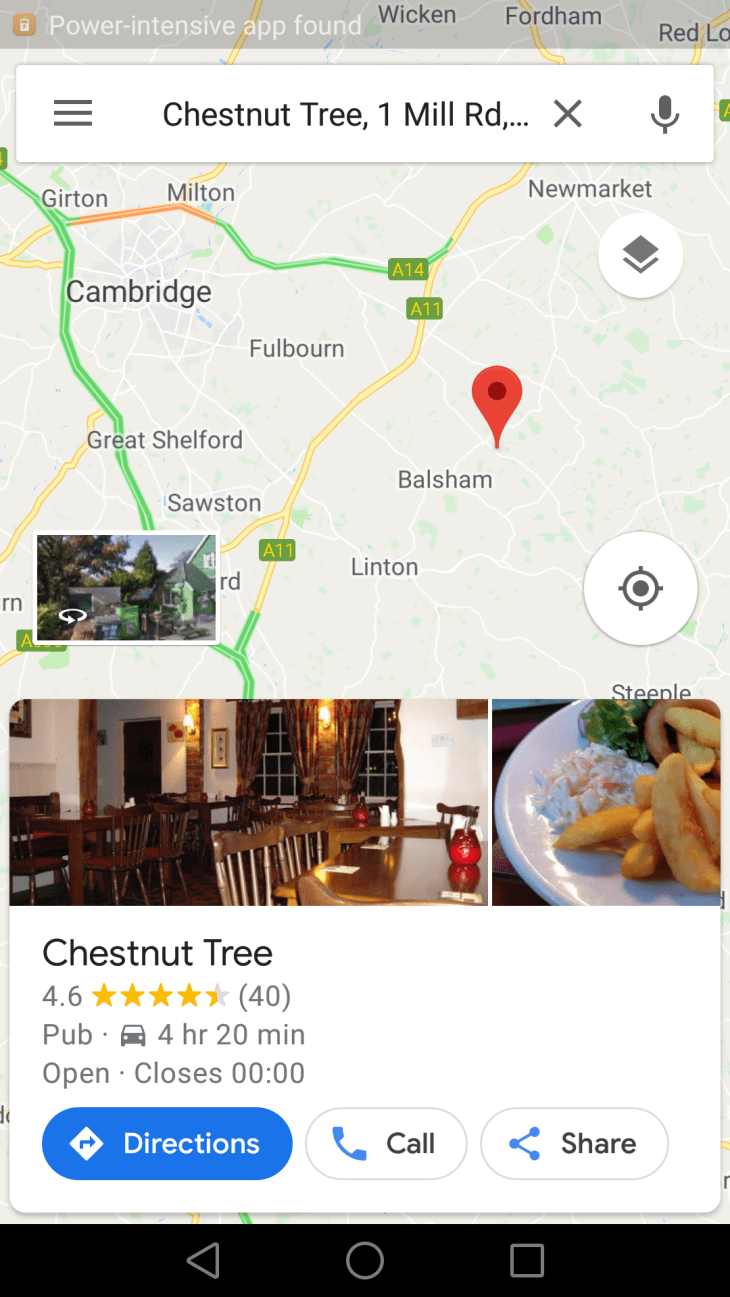
Task: Go back using the system back button
Action: (x=203, y=1260)
